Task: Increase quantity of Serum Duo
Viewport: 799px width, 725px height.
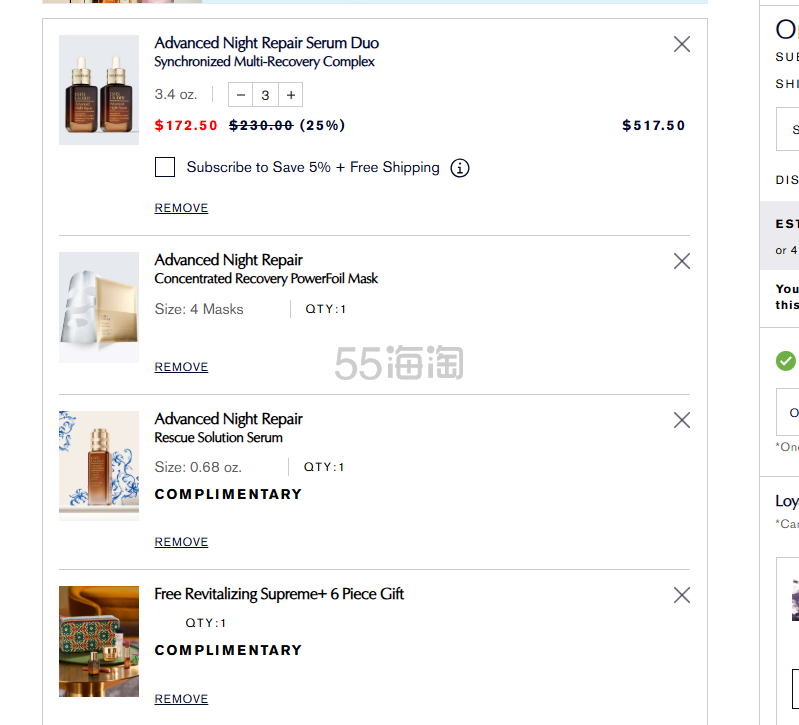Action: (290, 95)
